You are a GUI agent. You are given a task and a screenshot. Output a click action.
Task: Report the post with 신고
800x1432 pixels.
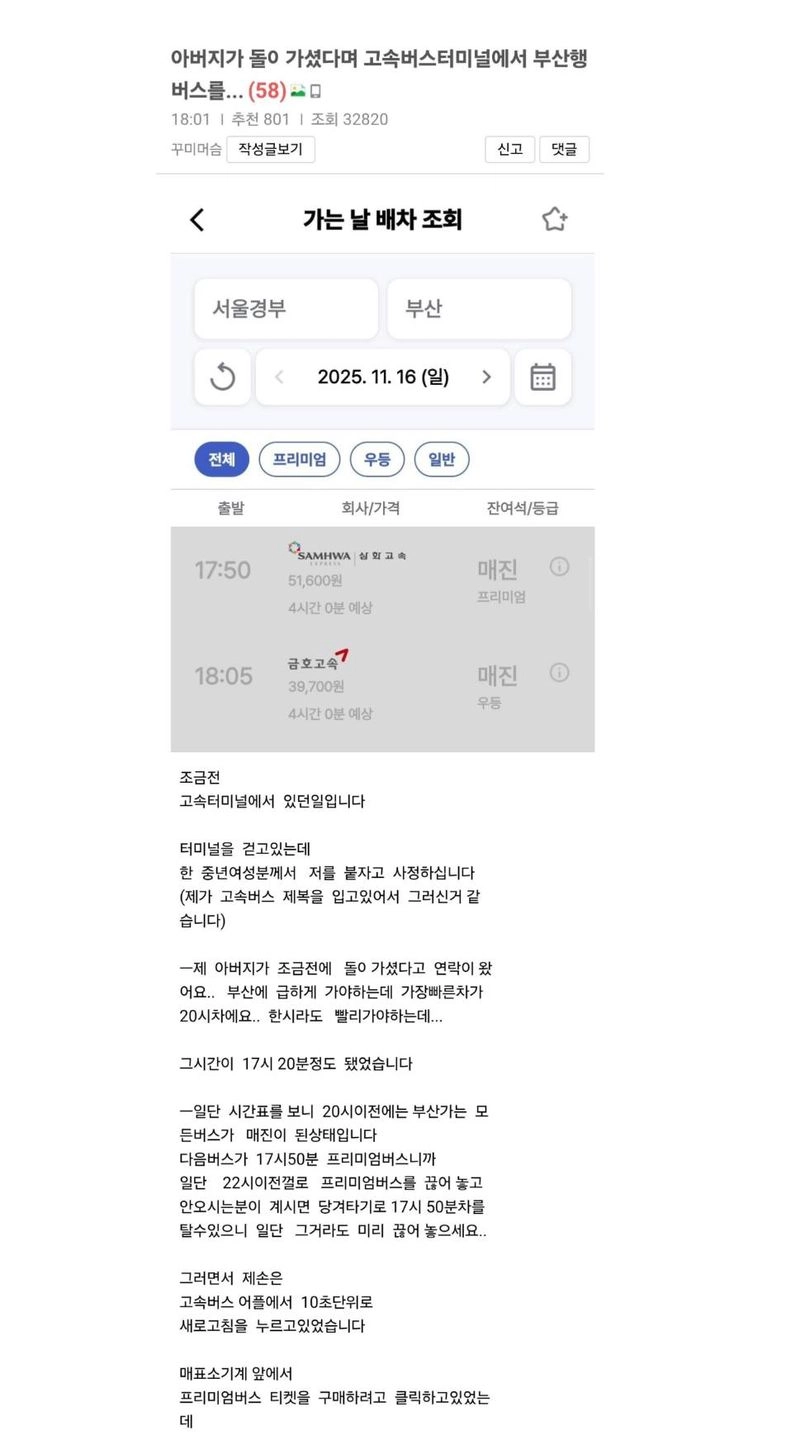point(510,149)
